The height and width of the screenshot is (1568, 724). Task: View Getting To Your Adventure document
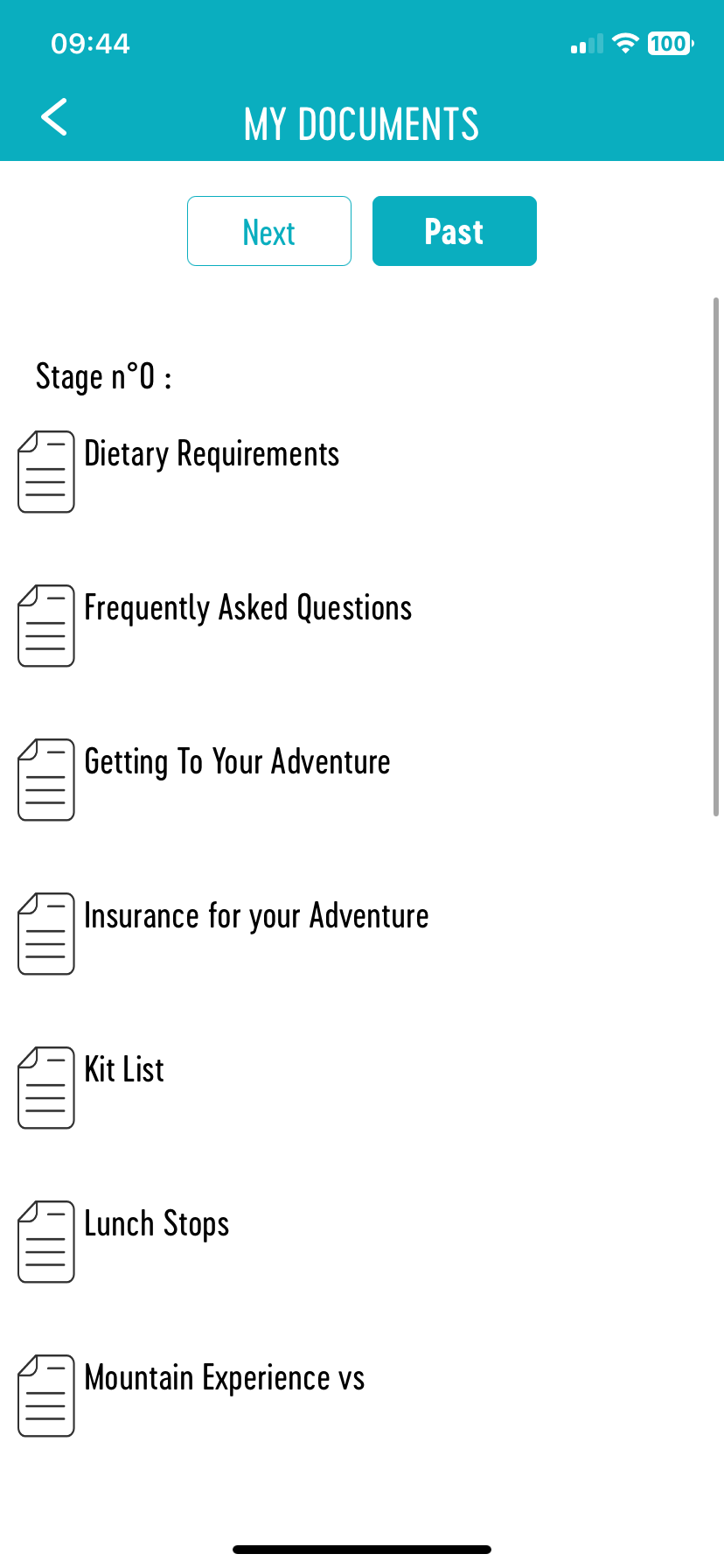pyautogui.click(x=237, y=763)
